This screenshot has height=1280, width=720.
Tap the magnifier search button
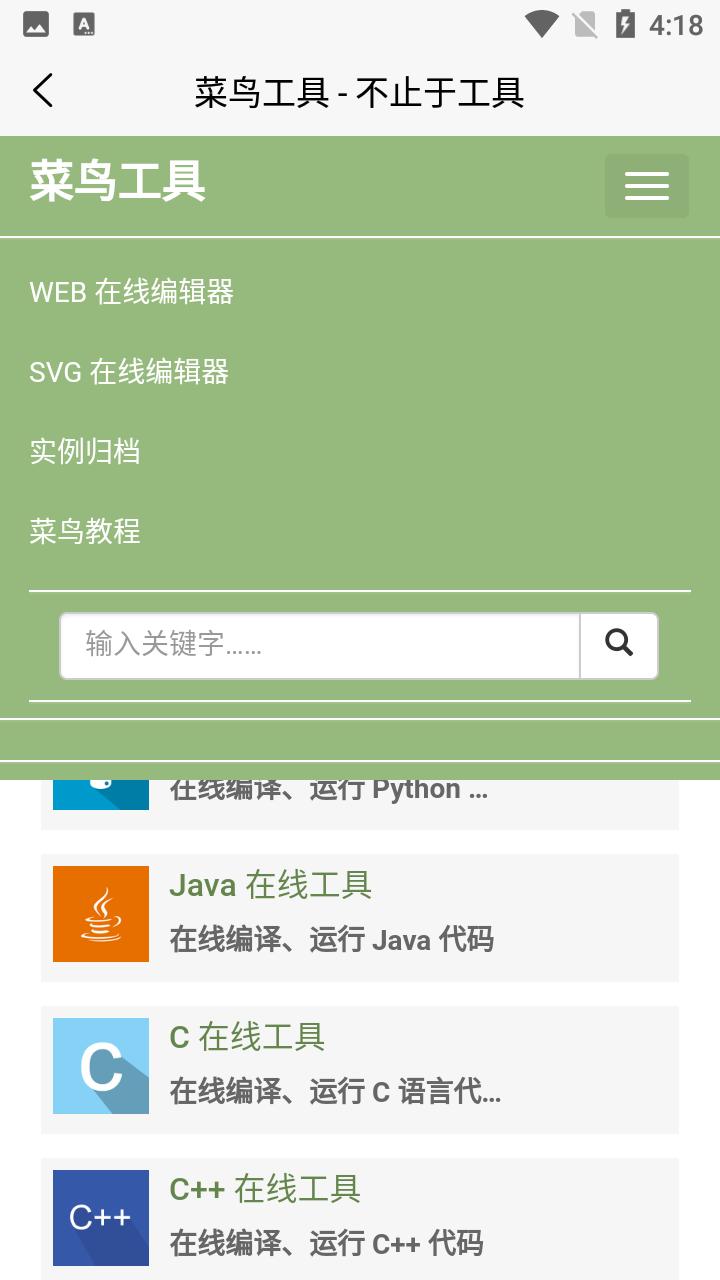coord(619,645)
